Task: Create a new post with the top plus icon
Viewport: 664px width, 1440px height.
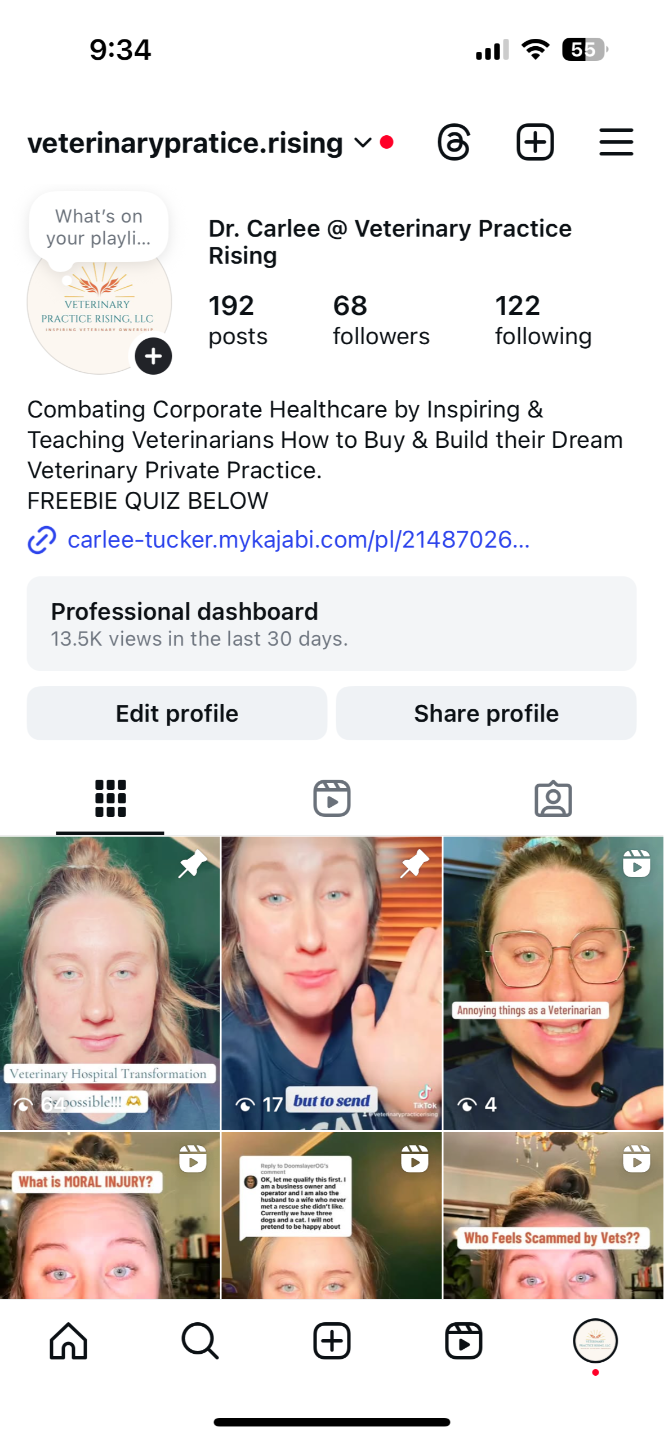Action: tap(535, 143)
